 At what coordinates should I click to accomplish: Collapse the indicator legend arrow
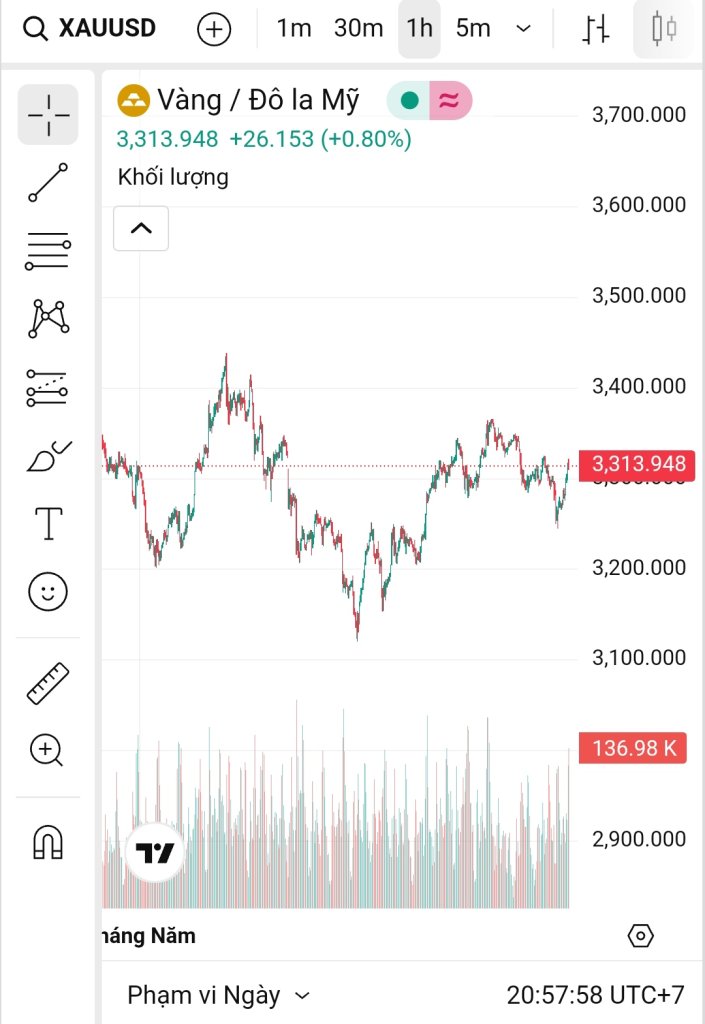(x=141, y=228)
